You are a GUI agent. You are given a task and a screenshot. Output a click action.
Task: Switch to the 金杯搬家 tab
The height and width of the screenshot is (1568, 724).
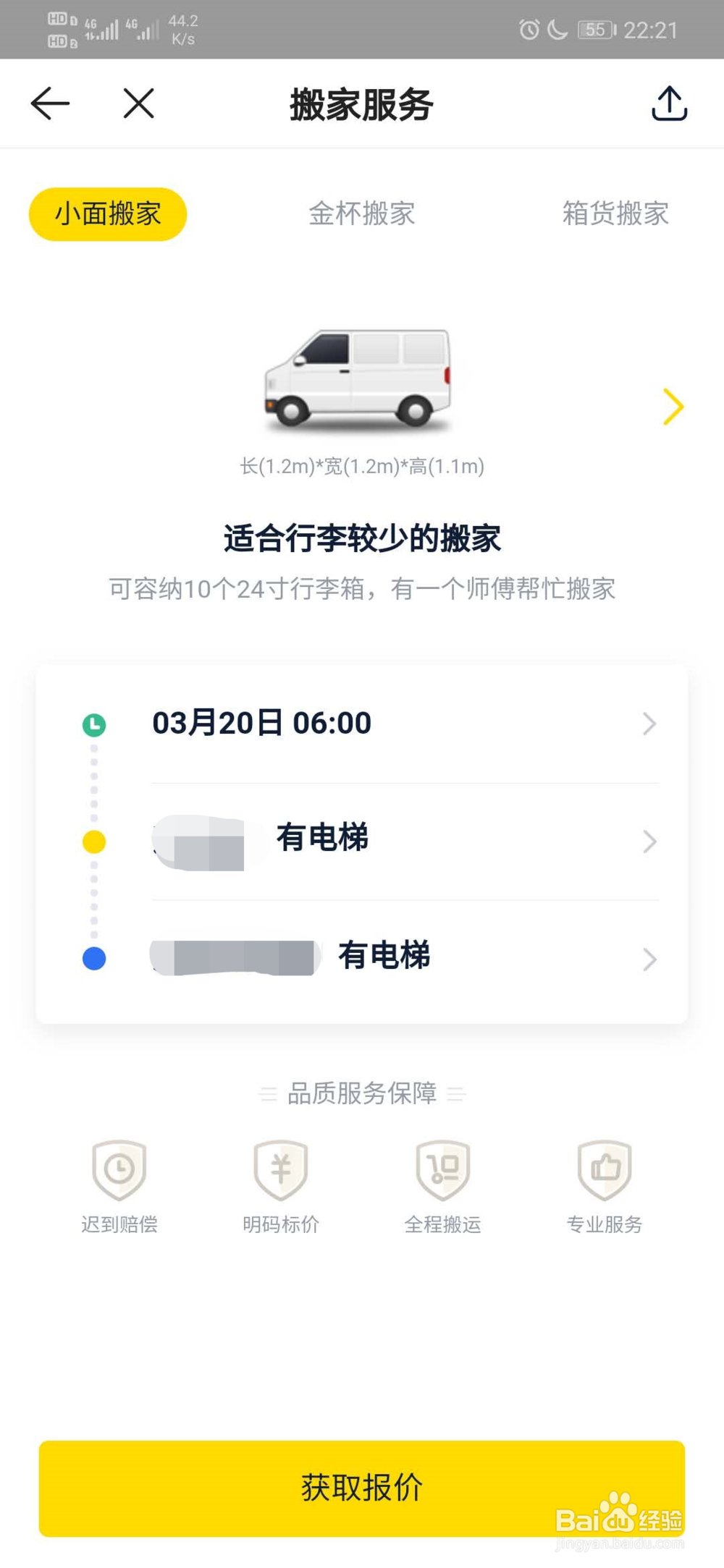pyautogui.click(x=361, y=214)
